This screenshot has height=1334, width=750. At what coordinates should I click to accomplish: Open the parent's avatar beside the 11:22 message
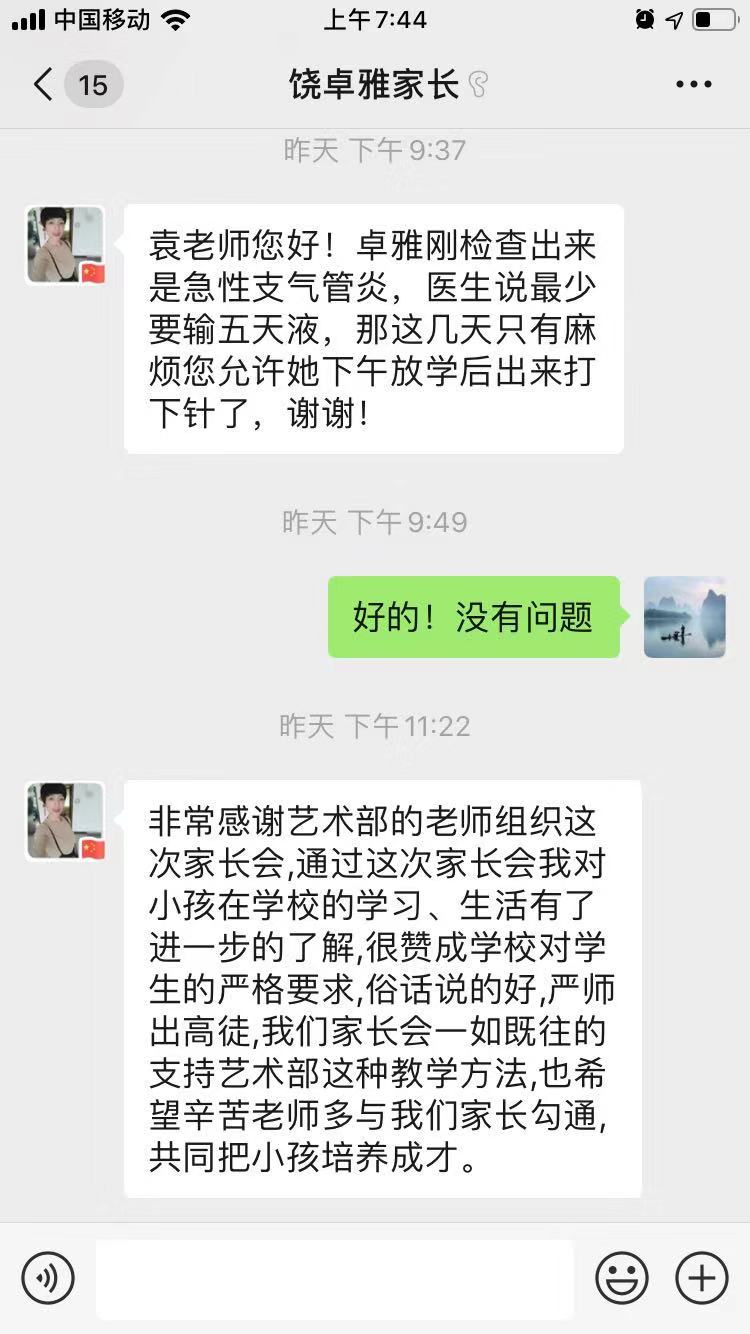(x=65, y=821)
